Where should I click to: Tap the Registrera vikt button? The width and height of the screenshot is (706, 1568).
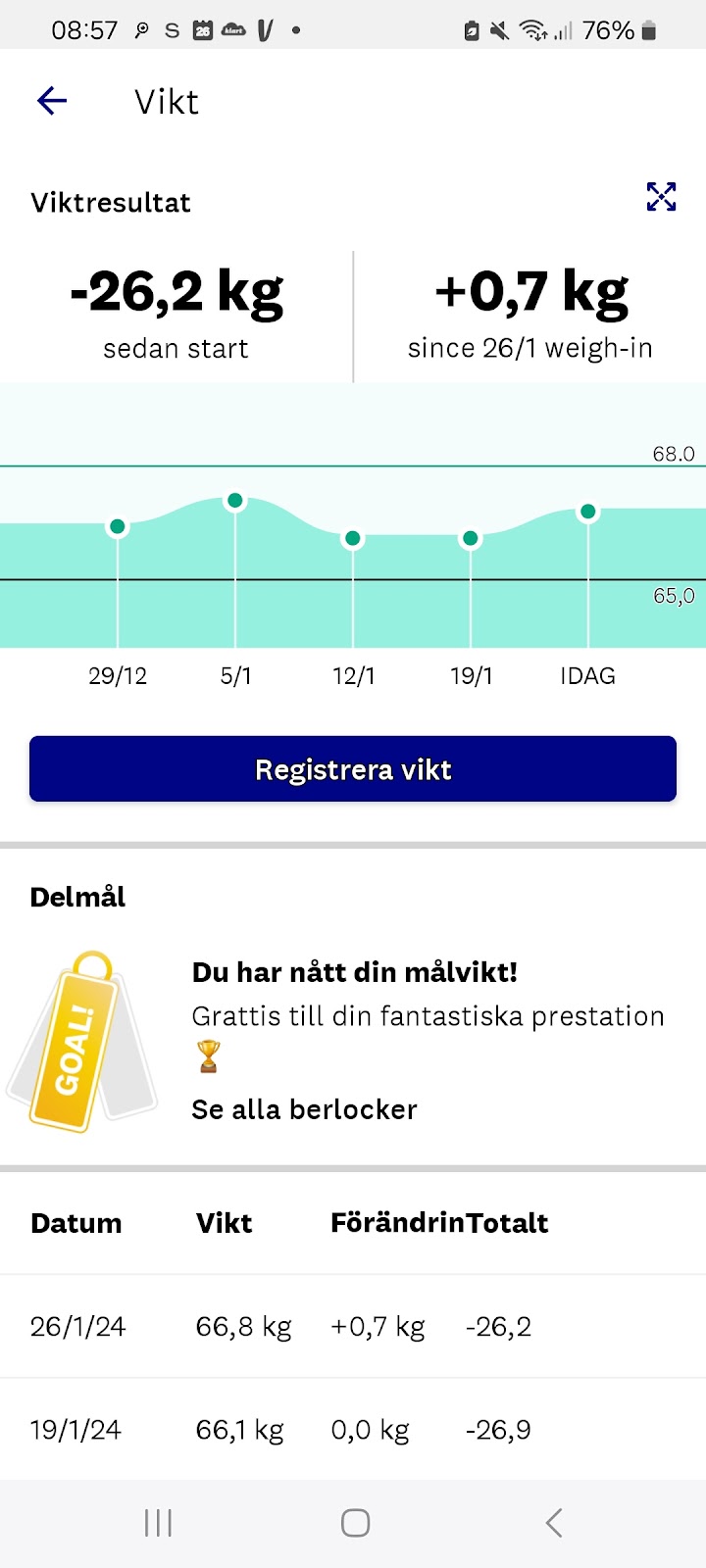tap(353, 769)
